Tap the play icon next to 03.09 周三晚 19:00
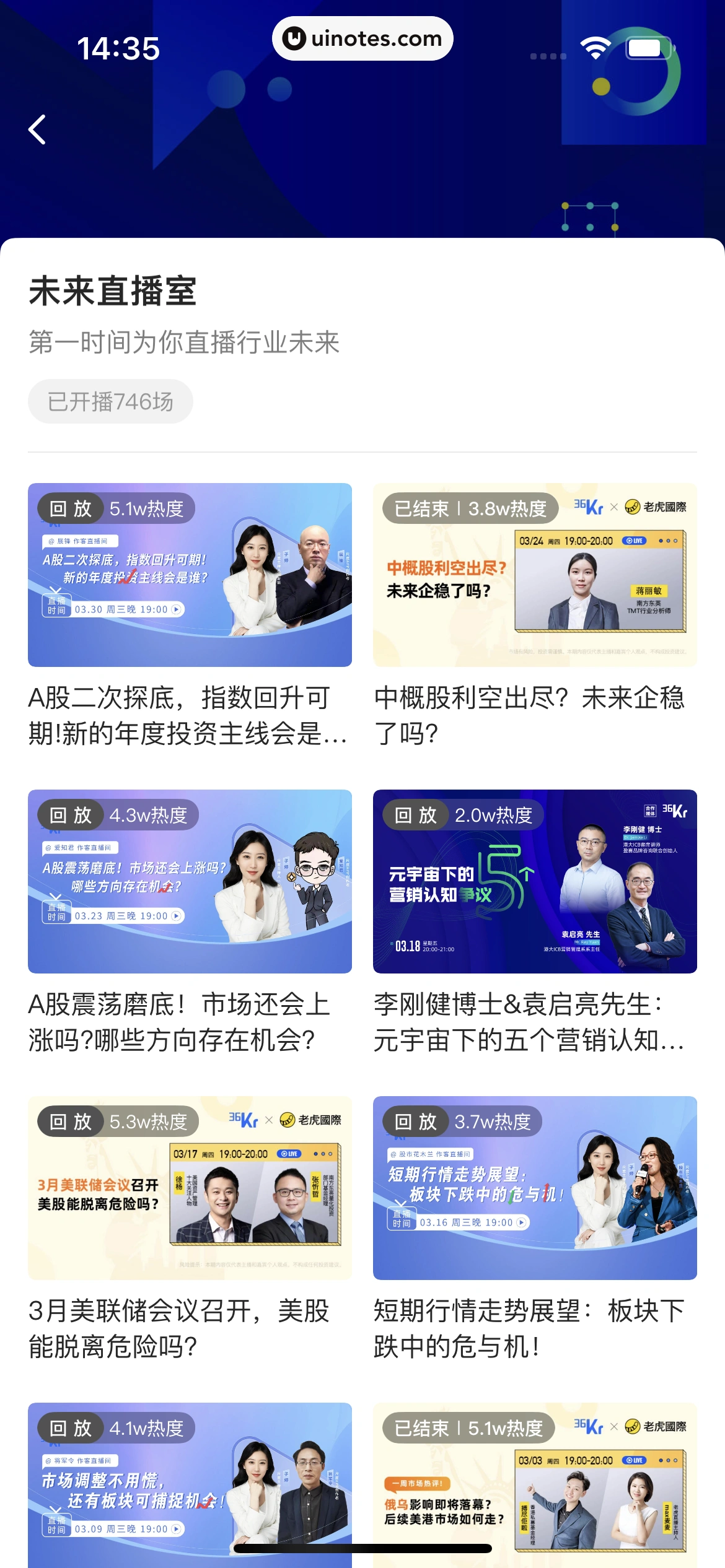This screenshot has width=725, height=1568. 176,1530
